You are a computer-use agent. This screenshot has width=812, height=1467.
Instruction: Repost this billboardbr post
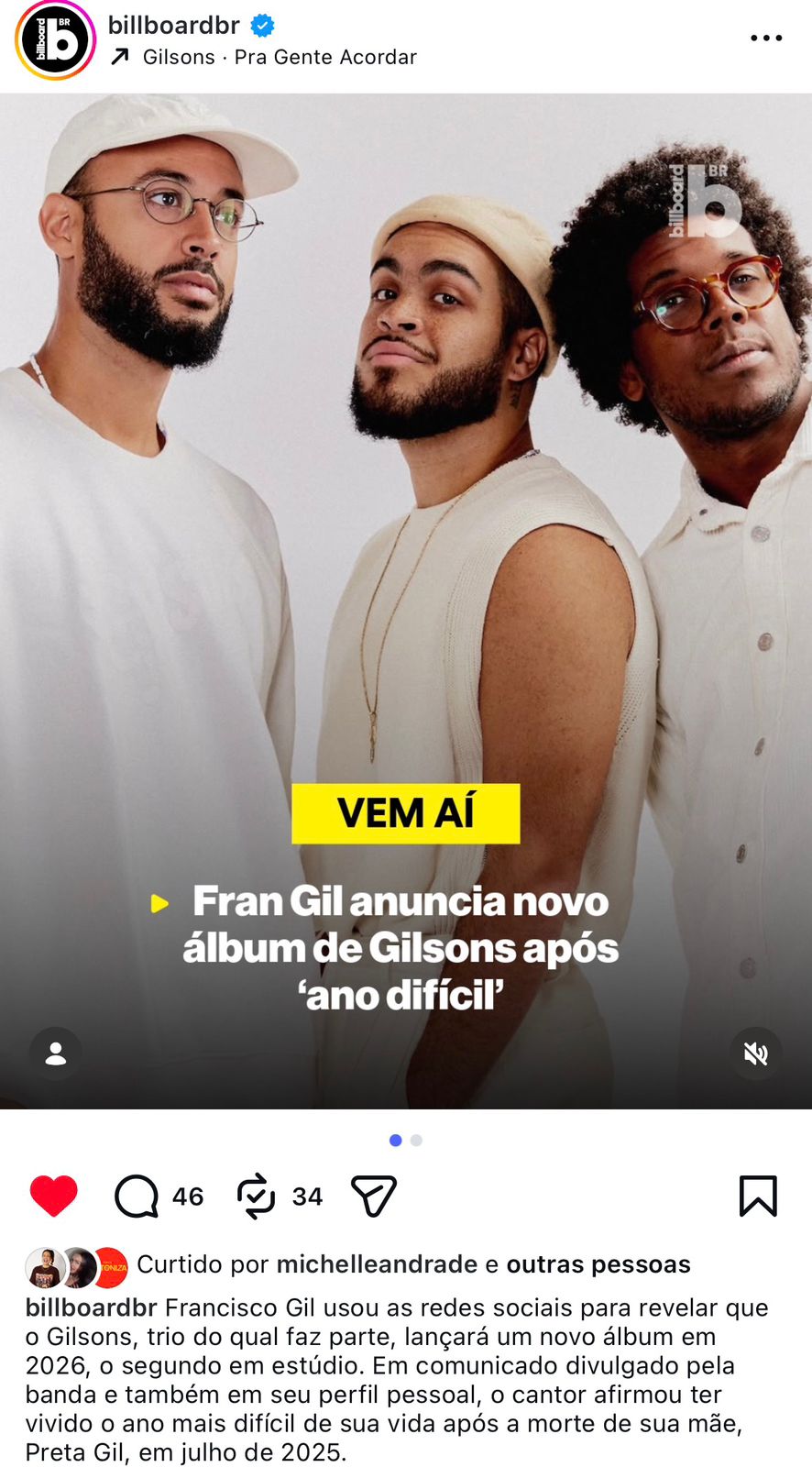[257, 1196]
